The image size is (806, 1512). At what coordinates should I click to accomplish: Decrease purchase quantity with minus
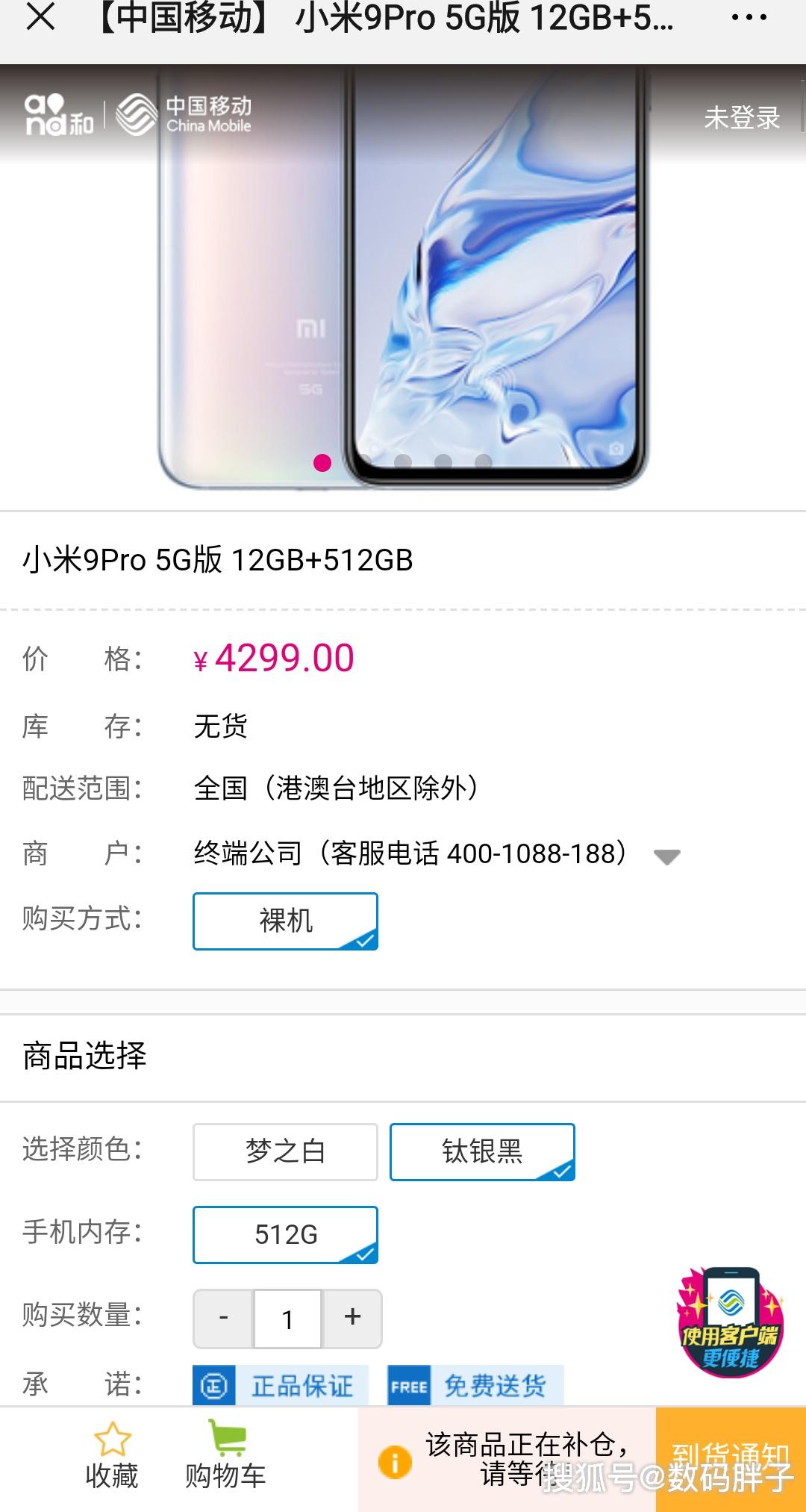[x=223, y=1318]
